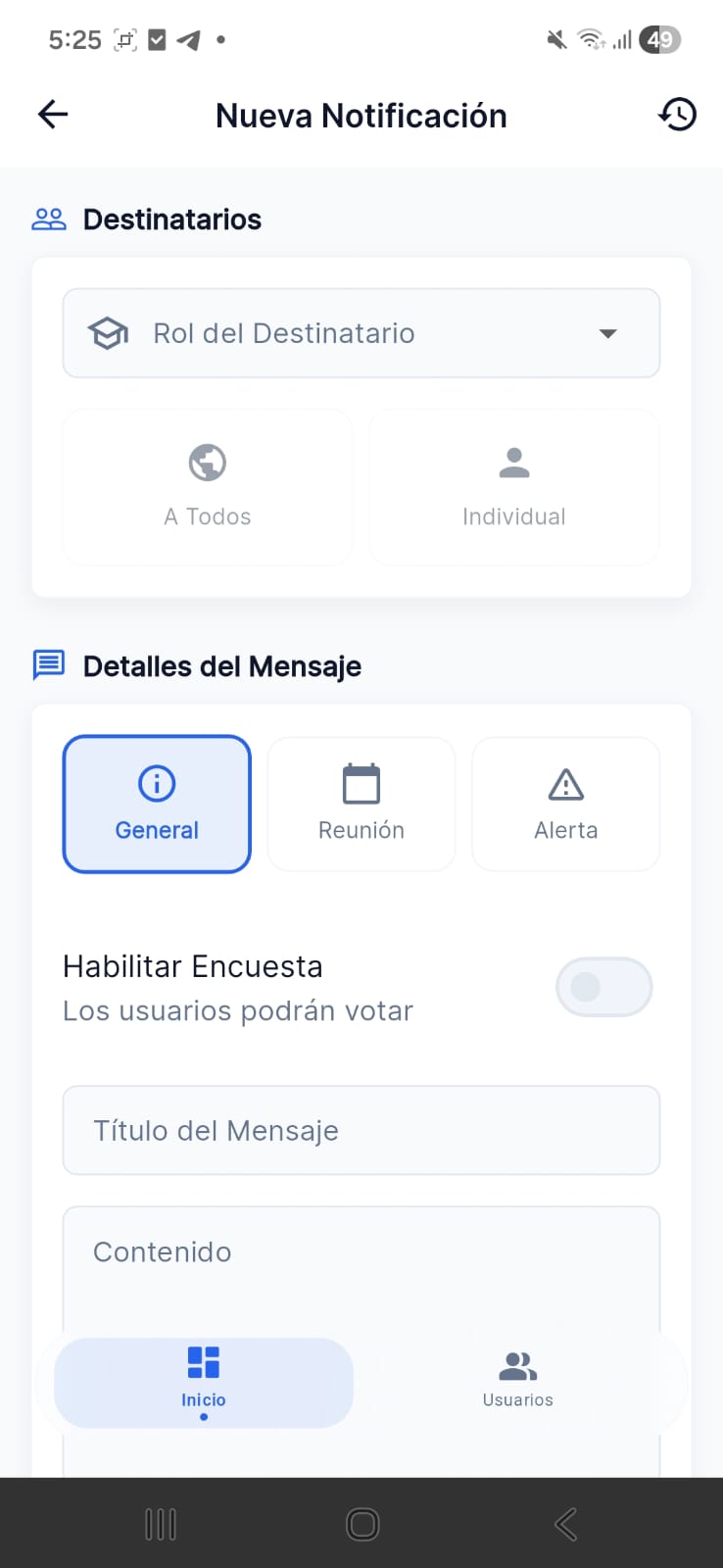Select A Todos as recipients
This screenshot has width=723, height=1568.
point(207,487)
